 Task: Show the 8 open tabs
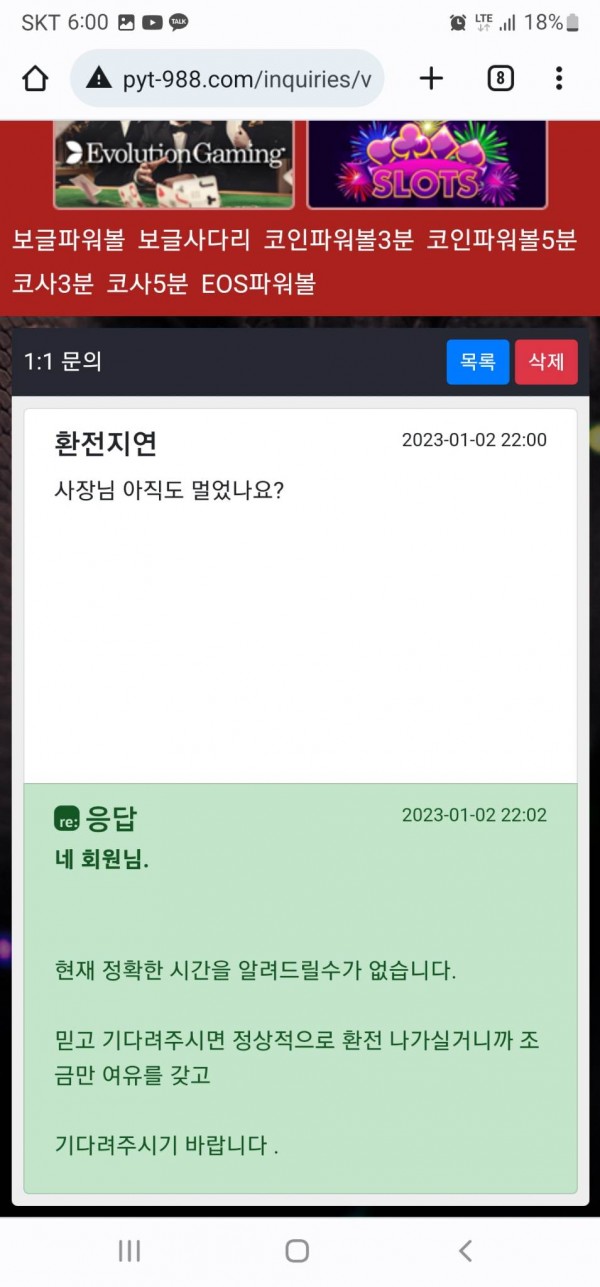coord(500,78)
